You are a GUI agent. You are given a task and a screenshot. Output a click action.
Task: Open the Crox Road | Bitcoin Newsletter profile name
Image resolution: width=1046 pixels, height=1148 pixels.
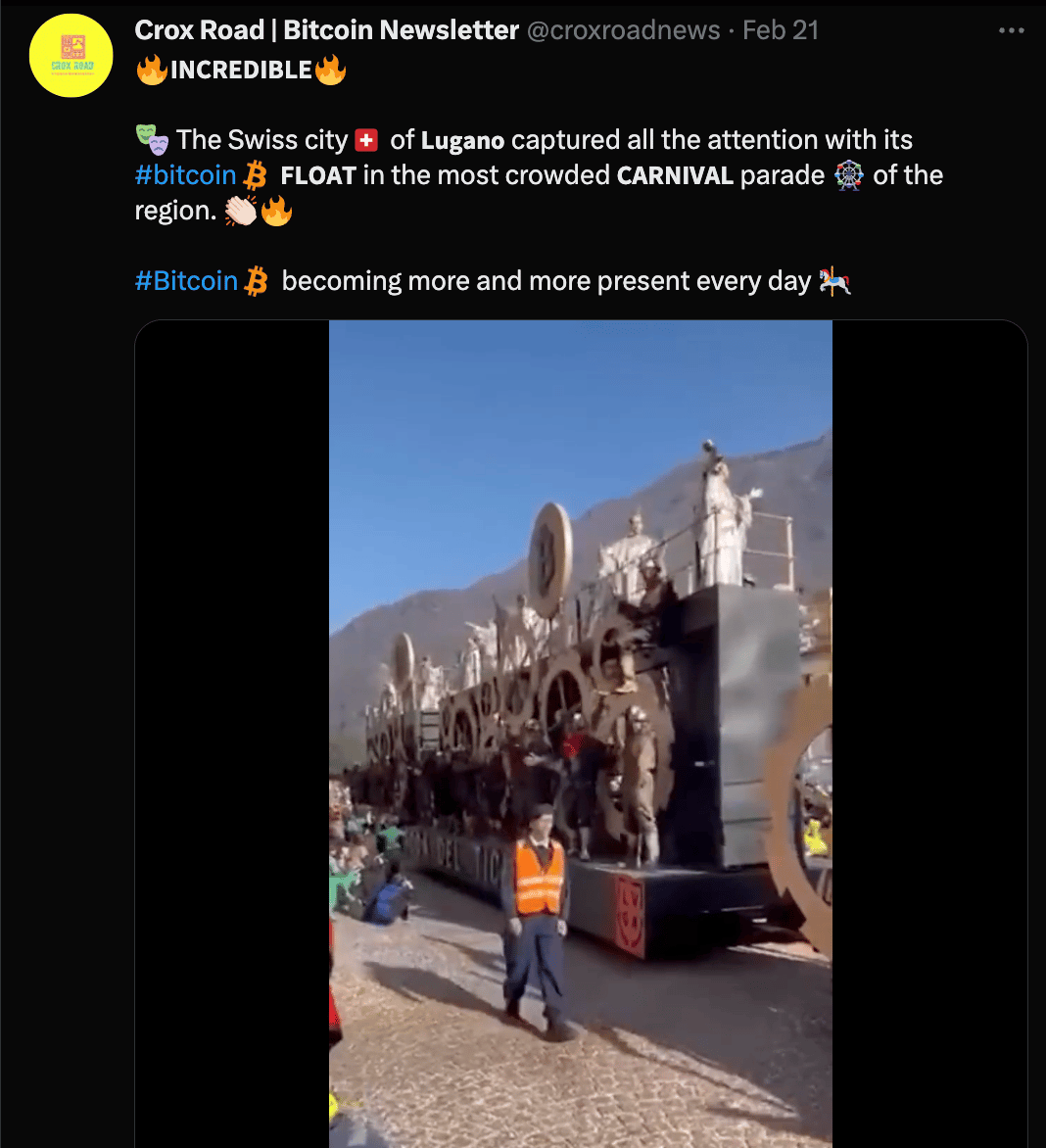point(326,30)
